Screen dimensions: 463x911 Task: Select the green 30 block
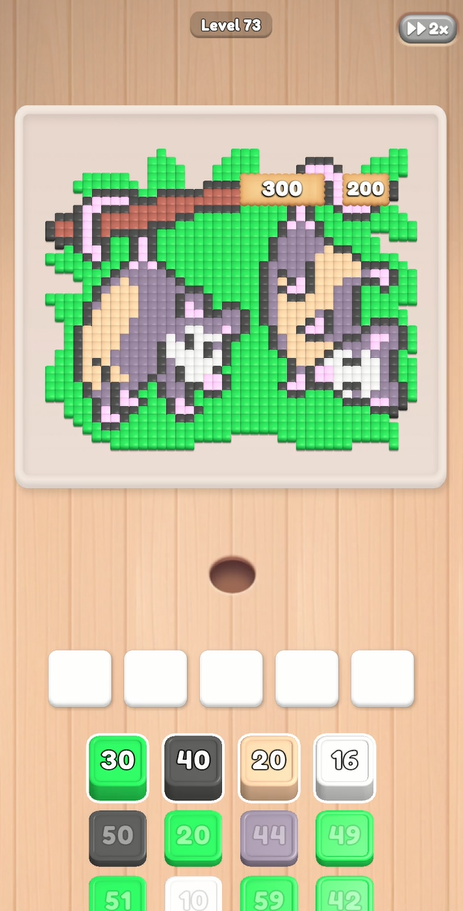click(118, 767)
